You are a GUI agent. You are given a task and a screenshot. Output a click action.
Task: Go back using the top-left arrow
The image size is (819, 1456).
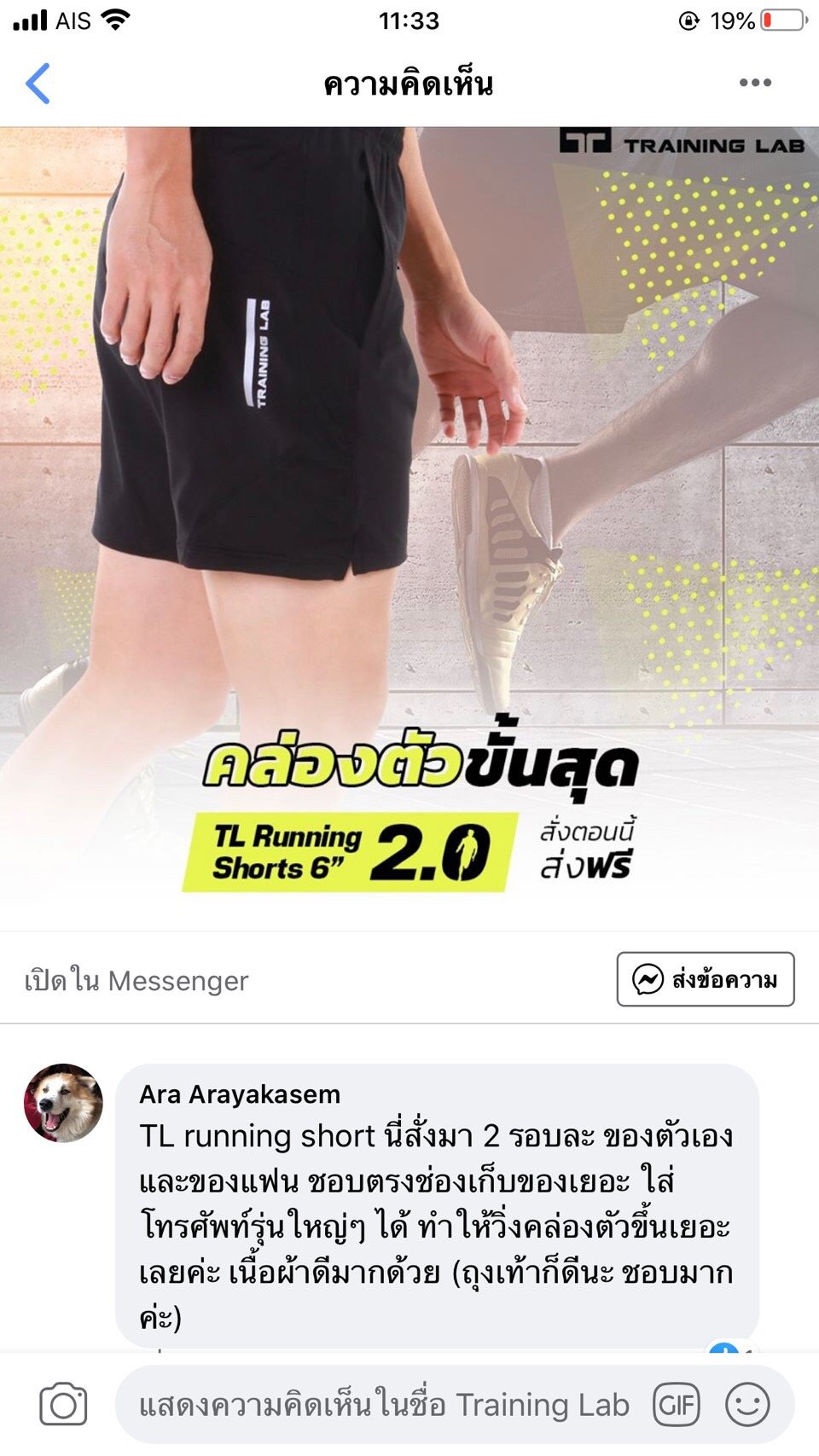coord(38,84)
